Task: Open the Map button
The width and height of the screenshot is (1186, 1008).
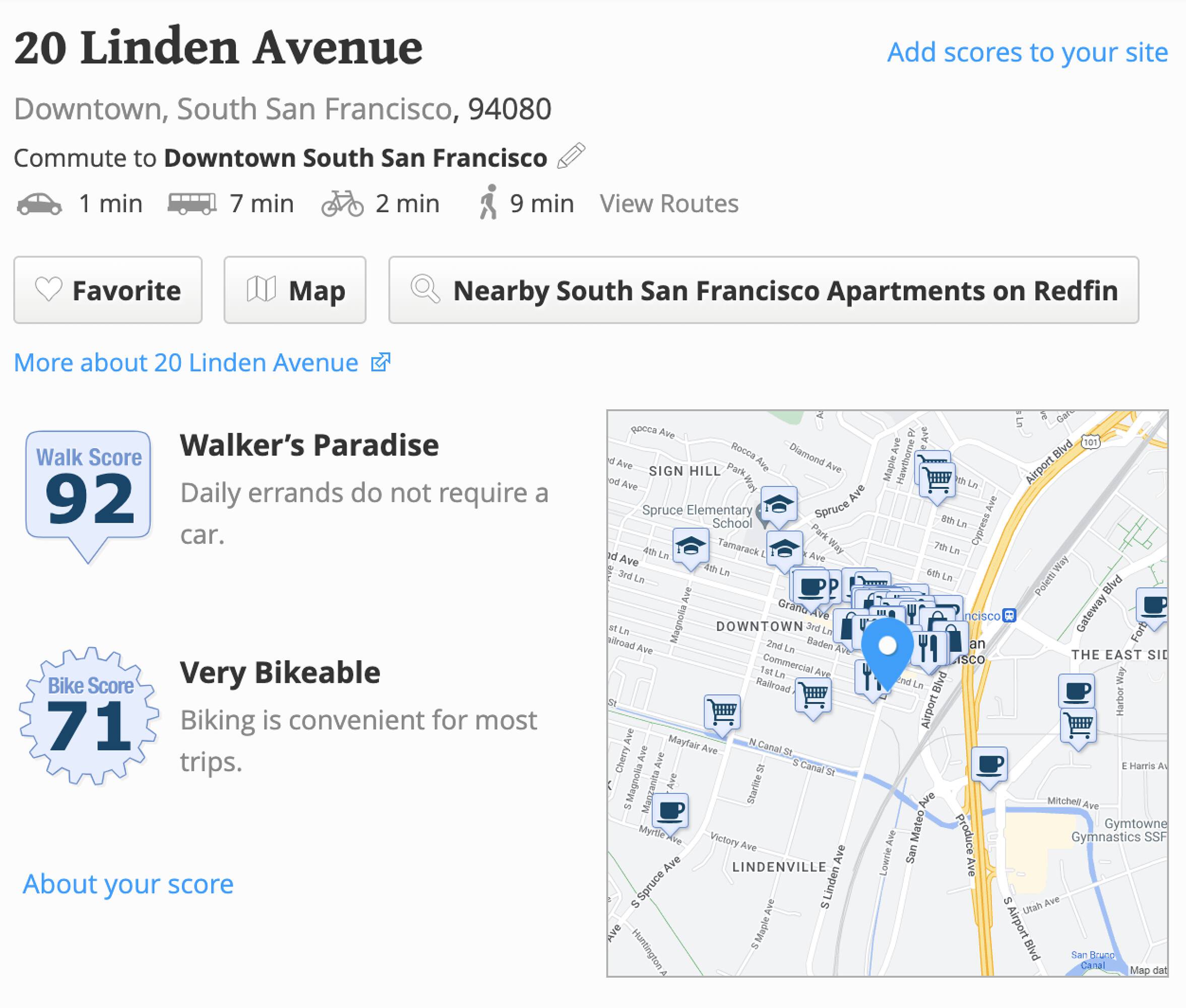Action: [x=295, y=290]
